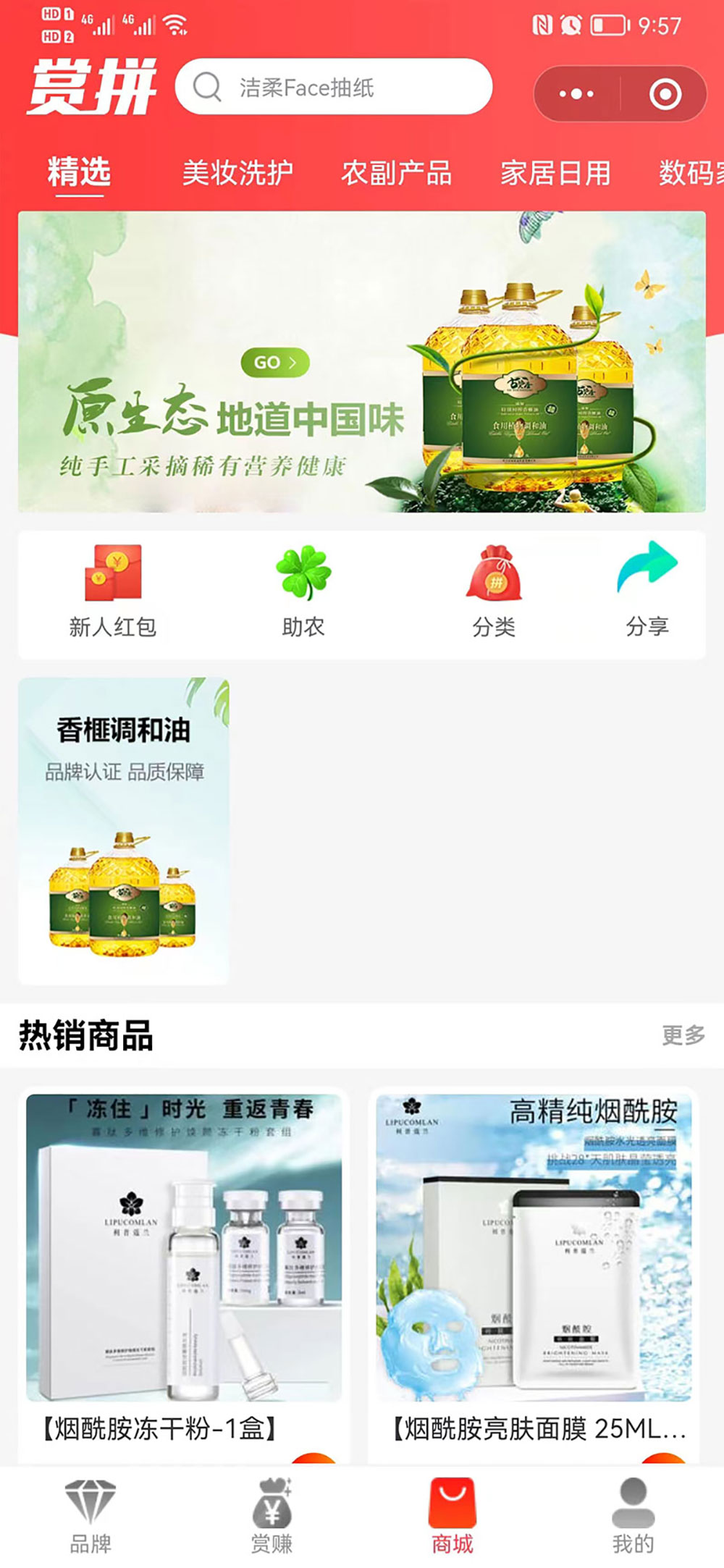Tap the search box with 洁柔Face抽纸
This screenshot has height=1568, width=724.
333,88
